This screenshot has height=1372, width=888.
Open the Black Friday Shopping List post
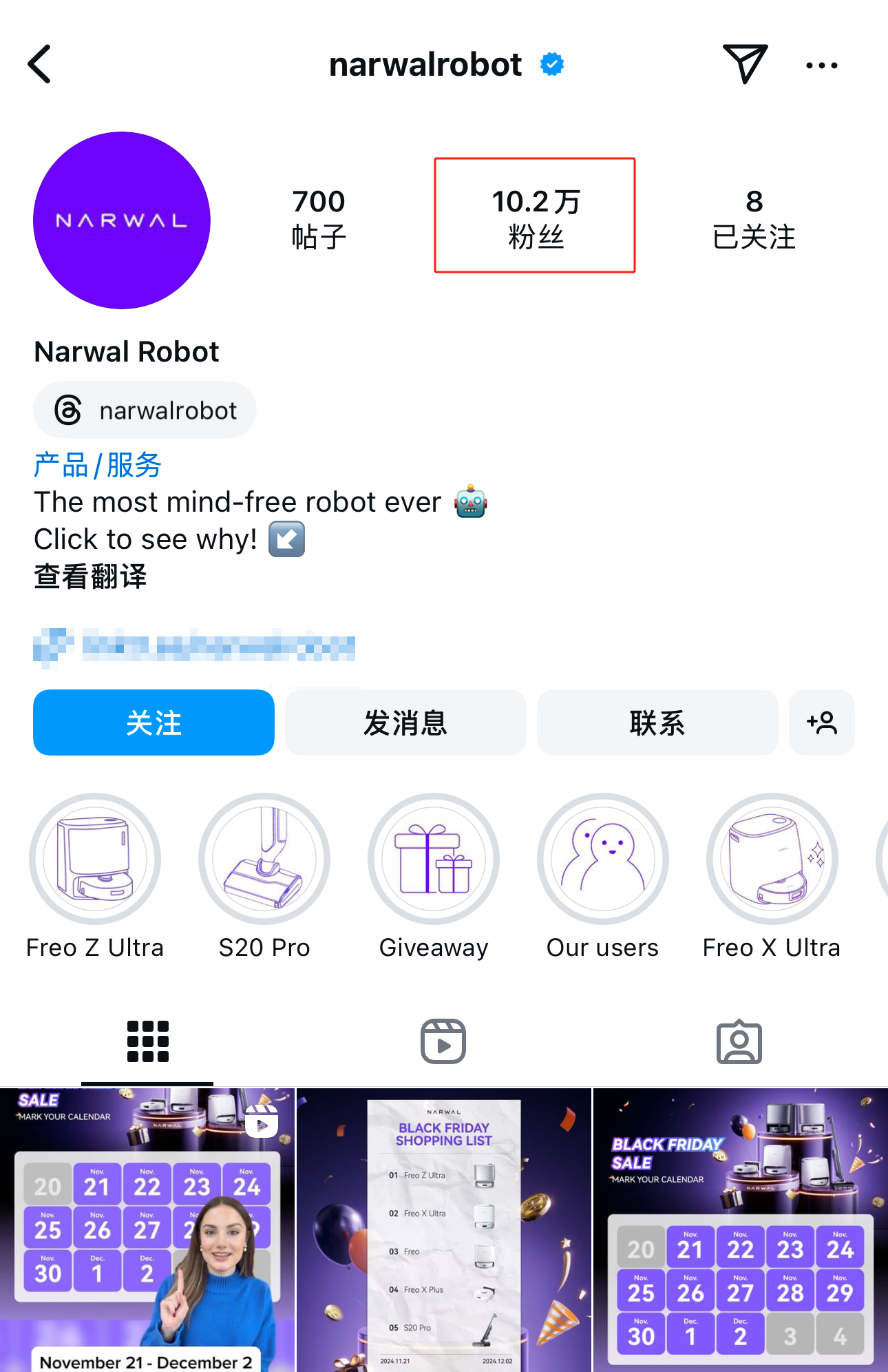click(x=444, y=1229)
